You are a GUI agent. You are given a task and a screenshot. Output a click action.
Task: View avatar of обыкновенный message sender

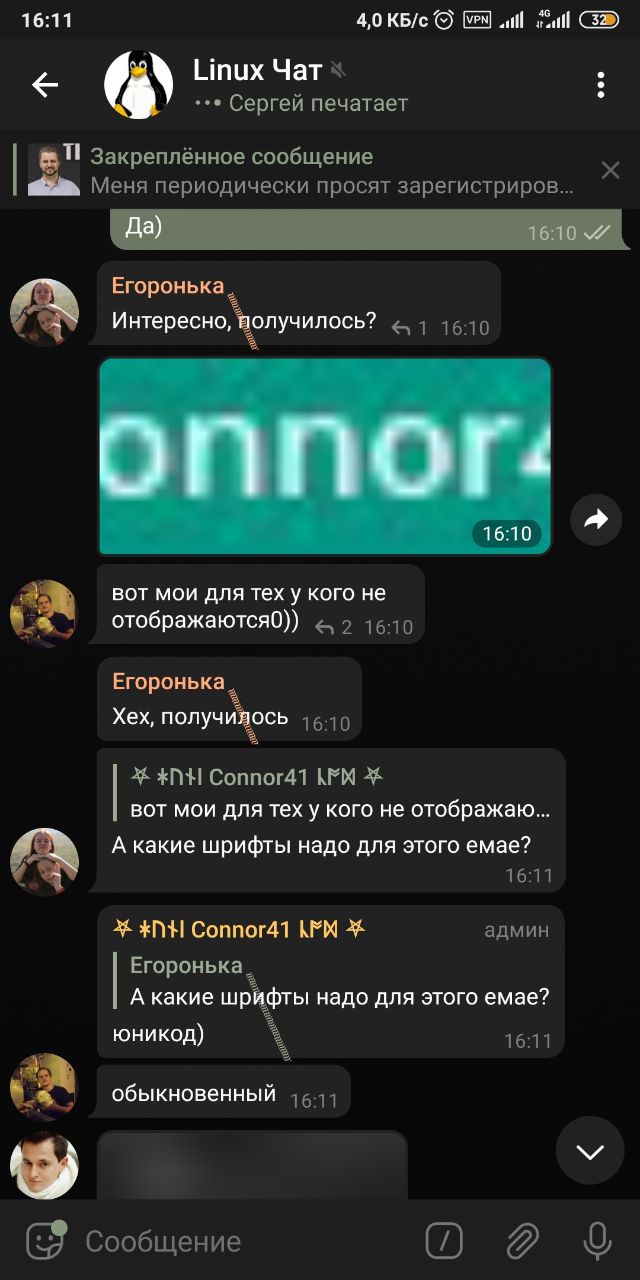tap(44, 1086)
